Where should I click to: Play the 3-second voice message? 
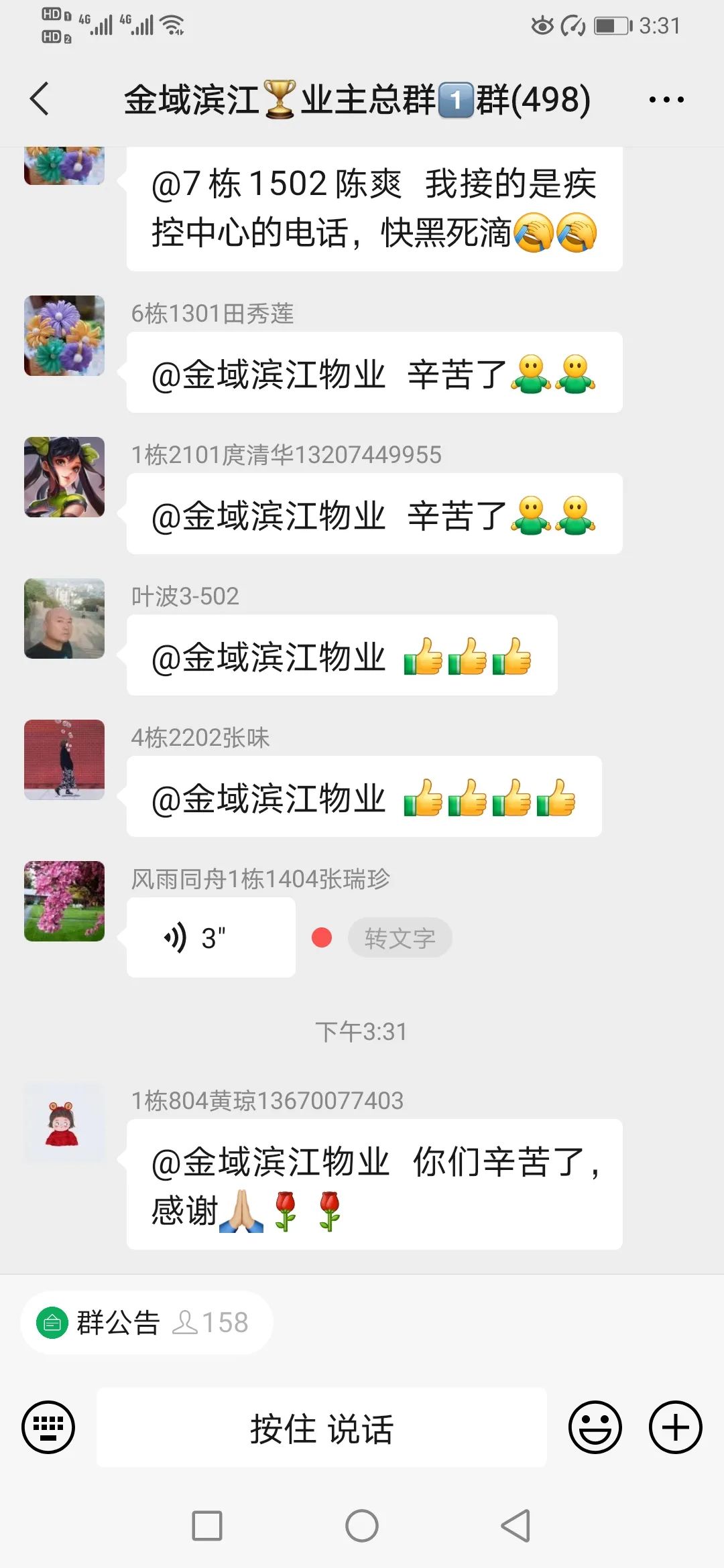click(210, 937)
